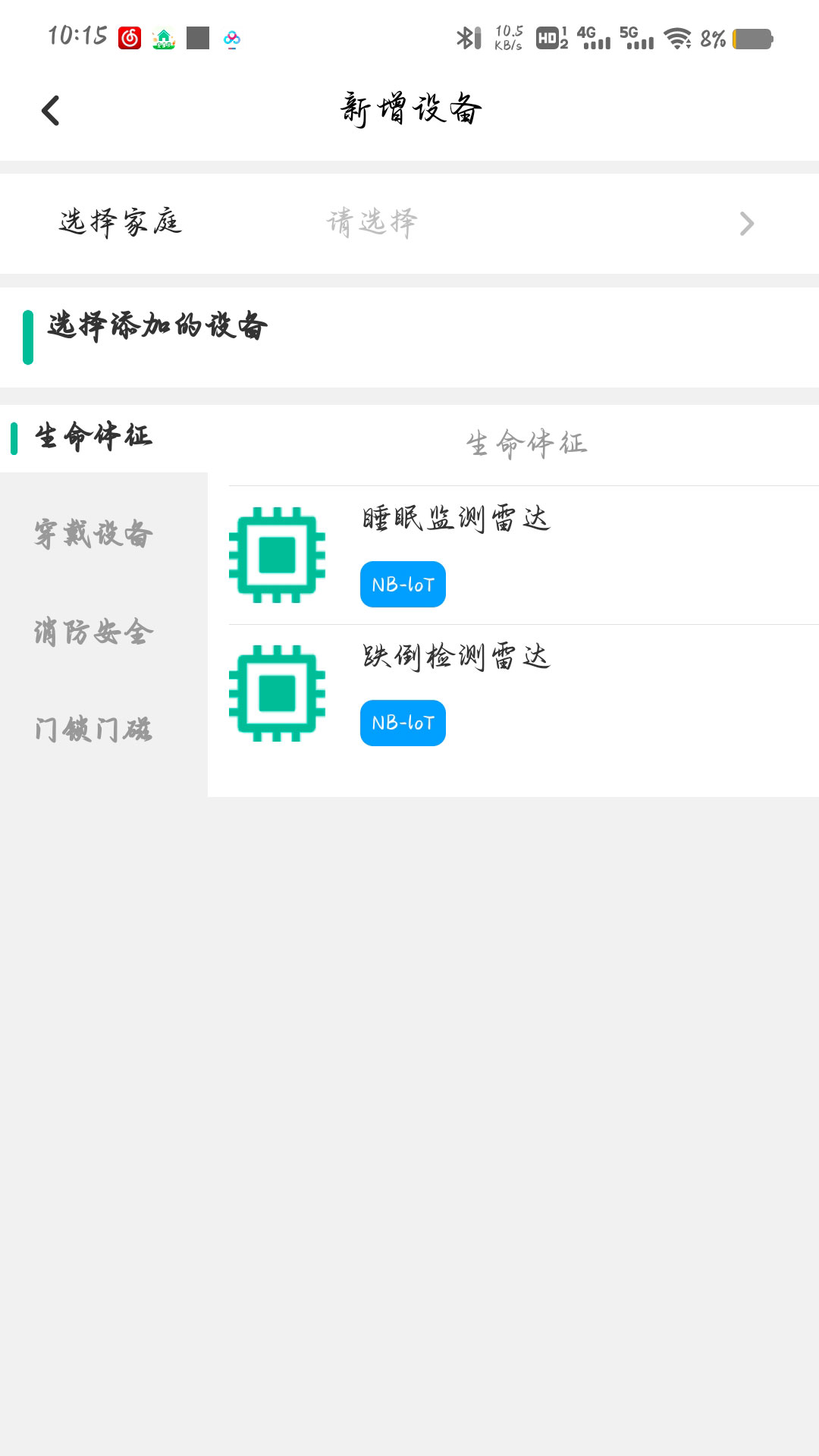819x1456 pixels.
Task: Switch to the 消防安全 category
Action: (94, 632)
